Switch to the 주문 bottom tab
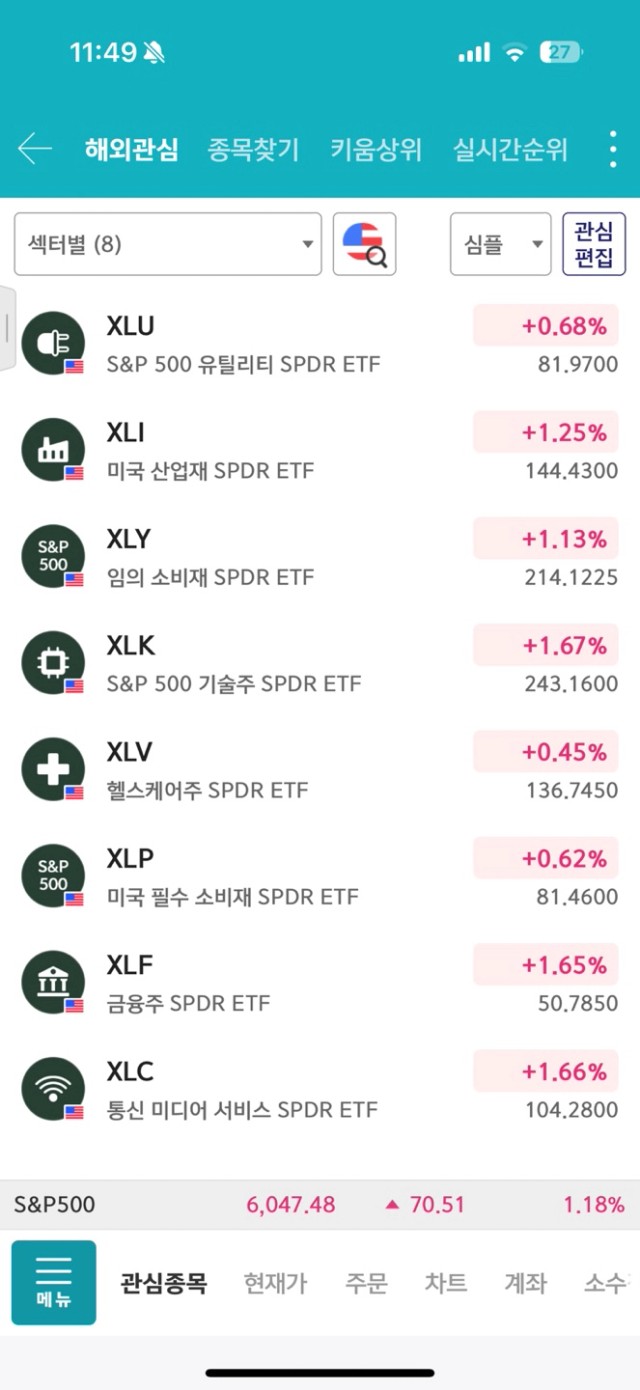 click(x=366, y=1283)
